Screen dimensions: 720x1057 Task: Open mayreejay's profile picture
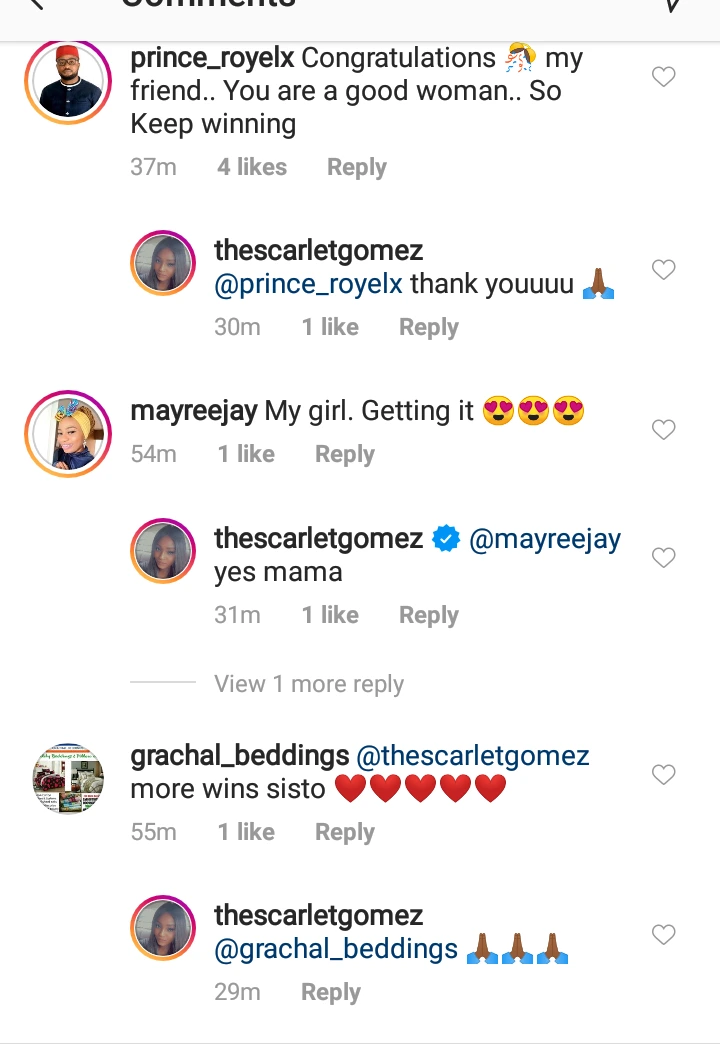click(x=67, y=432)
